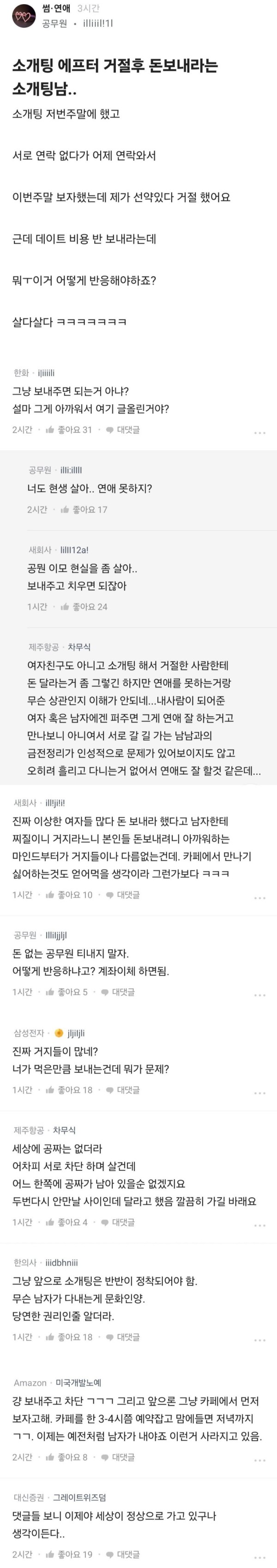Reply to the 한화 user's comment

(x=123, y=430)
